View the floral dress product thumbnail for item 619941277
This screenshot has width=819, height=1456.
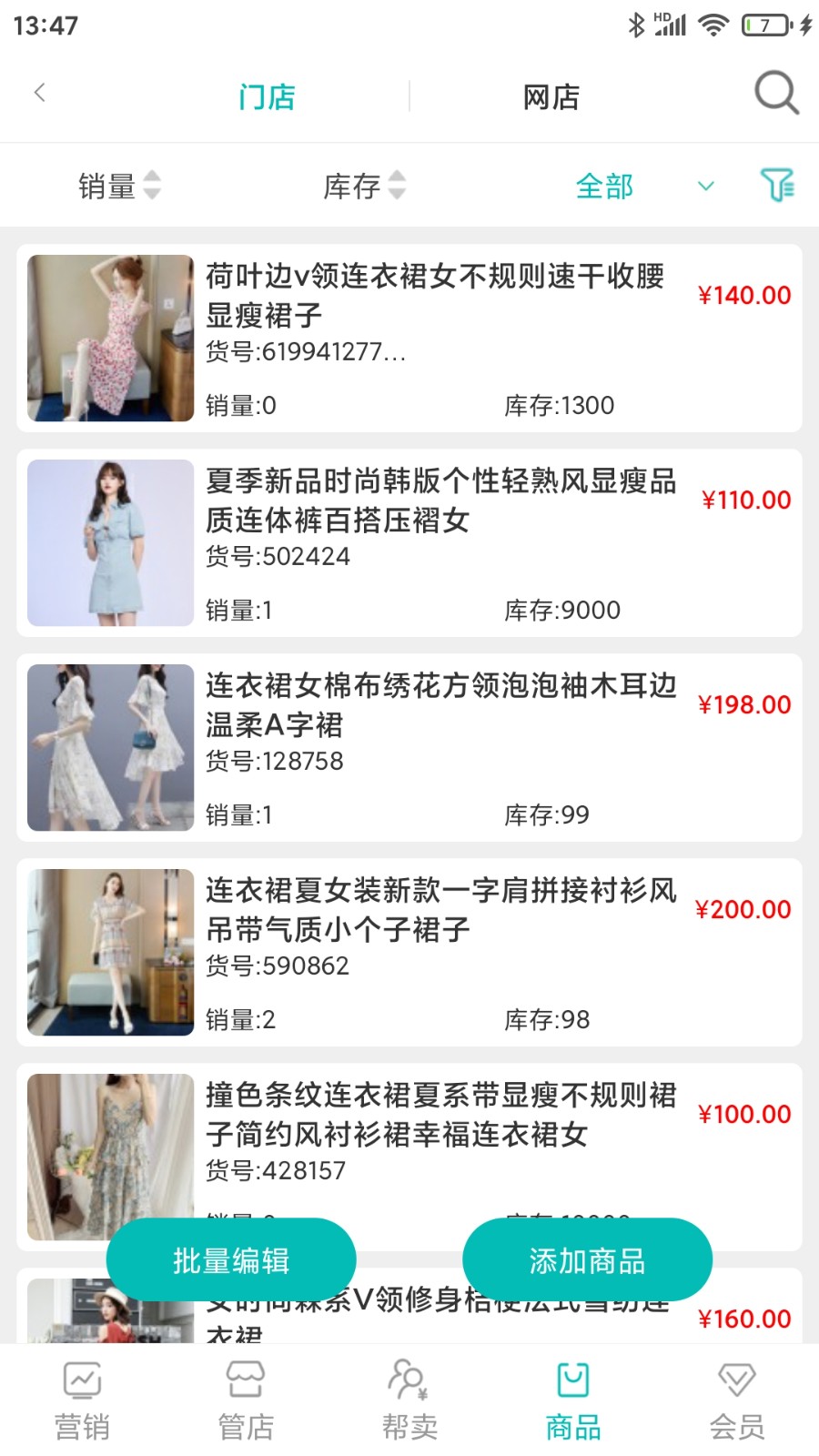click(x=109, y=337)
